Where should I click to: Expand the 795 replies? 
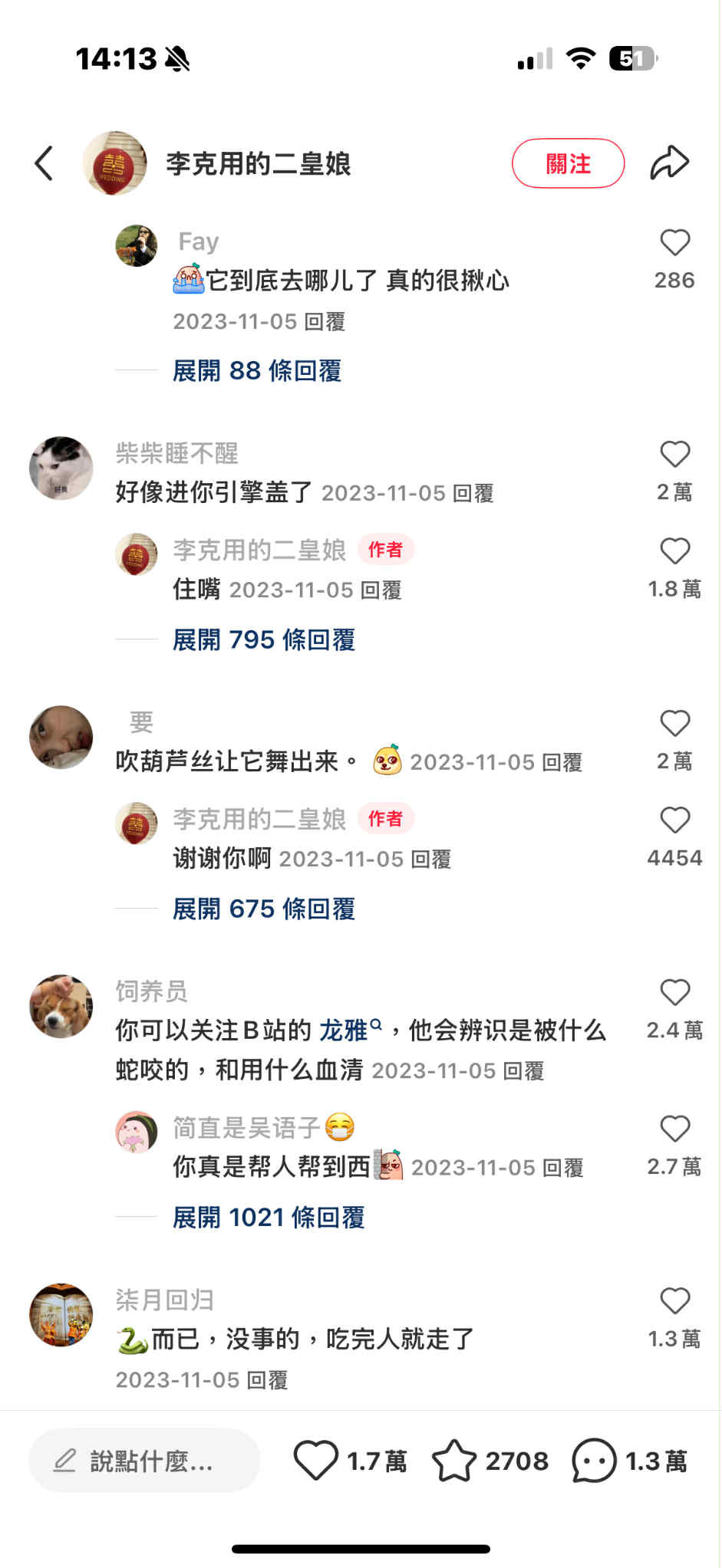click(263, 640)
